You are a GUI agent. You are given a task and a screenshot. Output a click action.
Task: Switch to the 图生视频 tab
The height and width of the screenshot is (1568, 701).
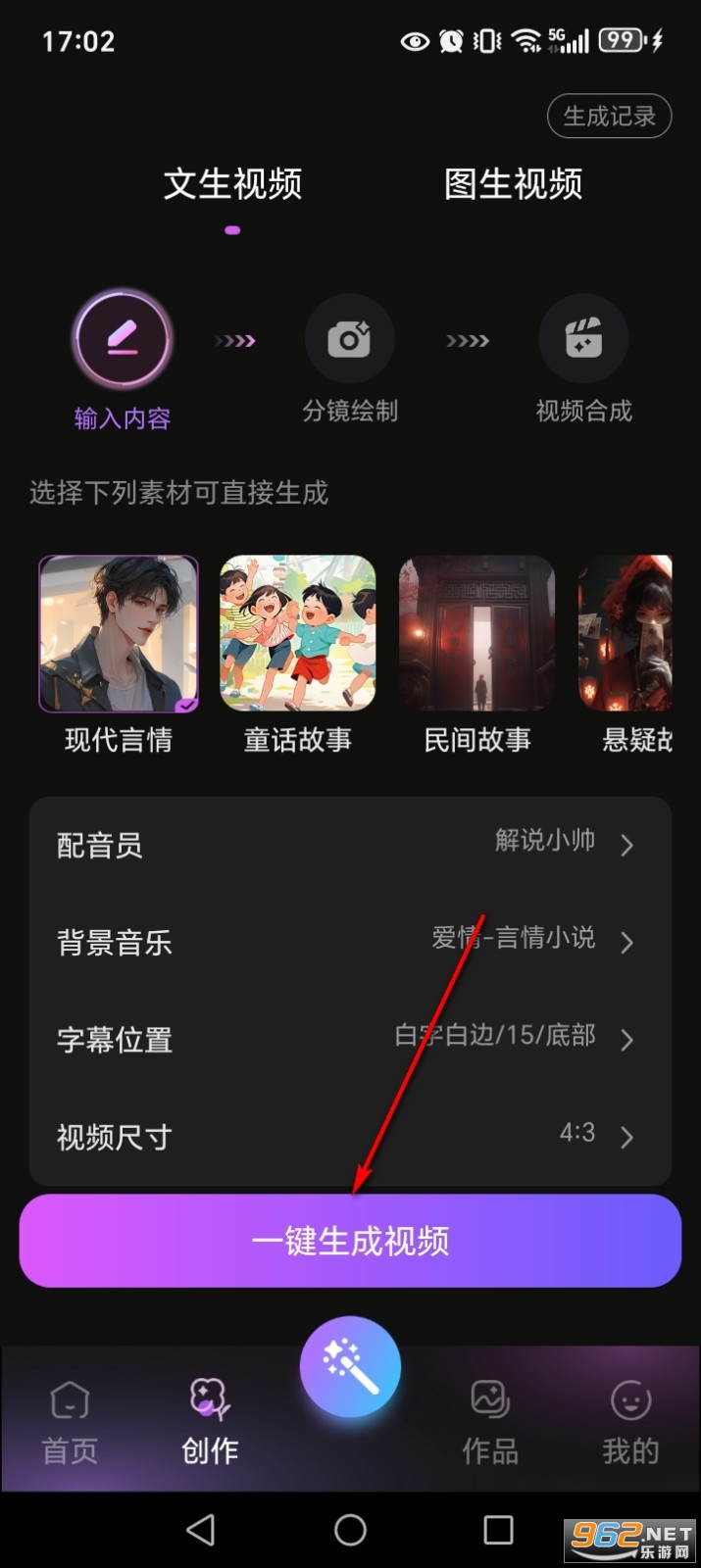click(513, 184)
